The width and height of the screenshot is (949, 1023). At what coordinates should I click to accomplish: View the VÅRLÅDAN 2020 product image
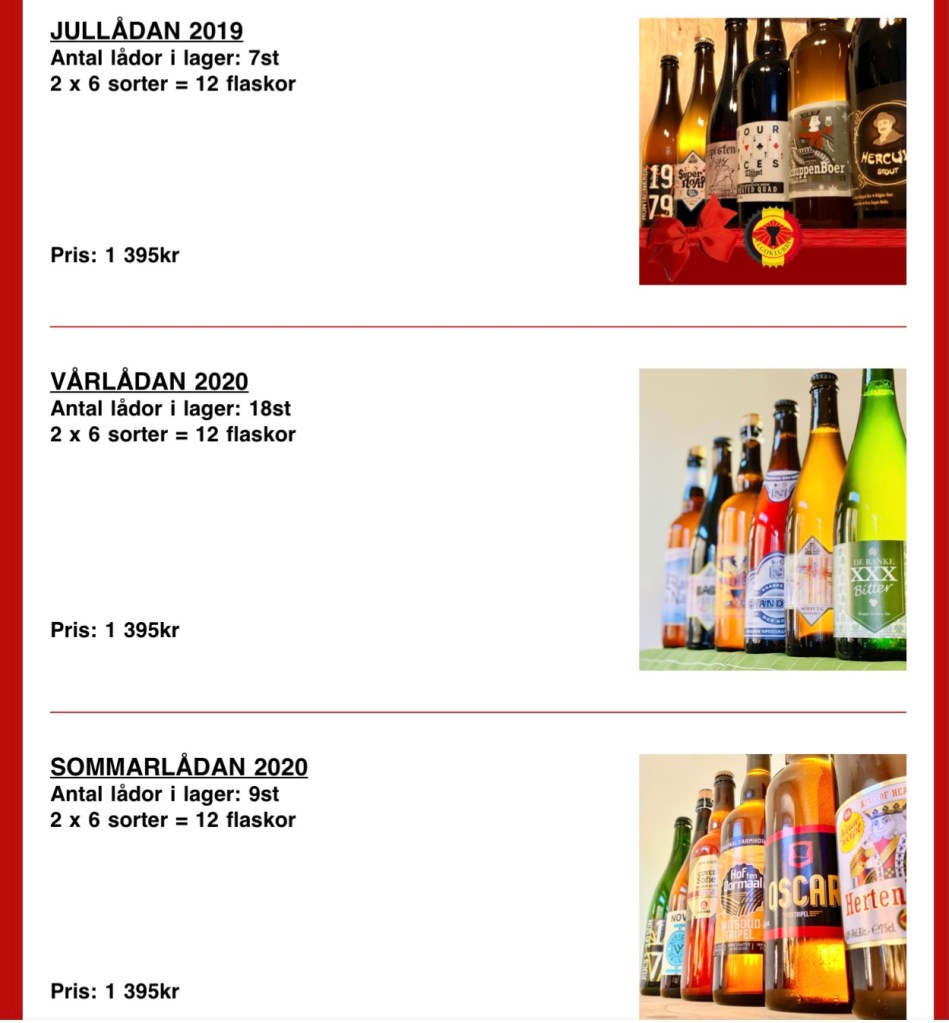coord(772,519)
